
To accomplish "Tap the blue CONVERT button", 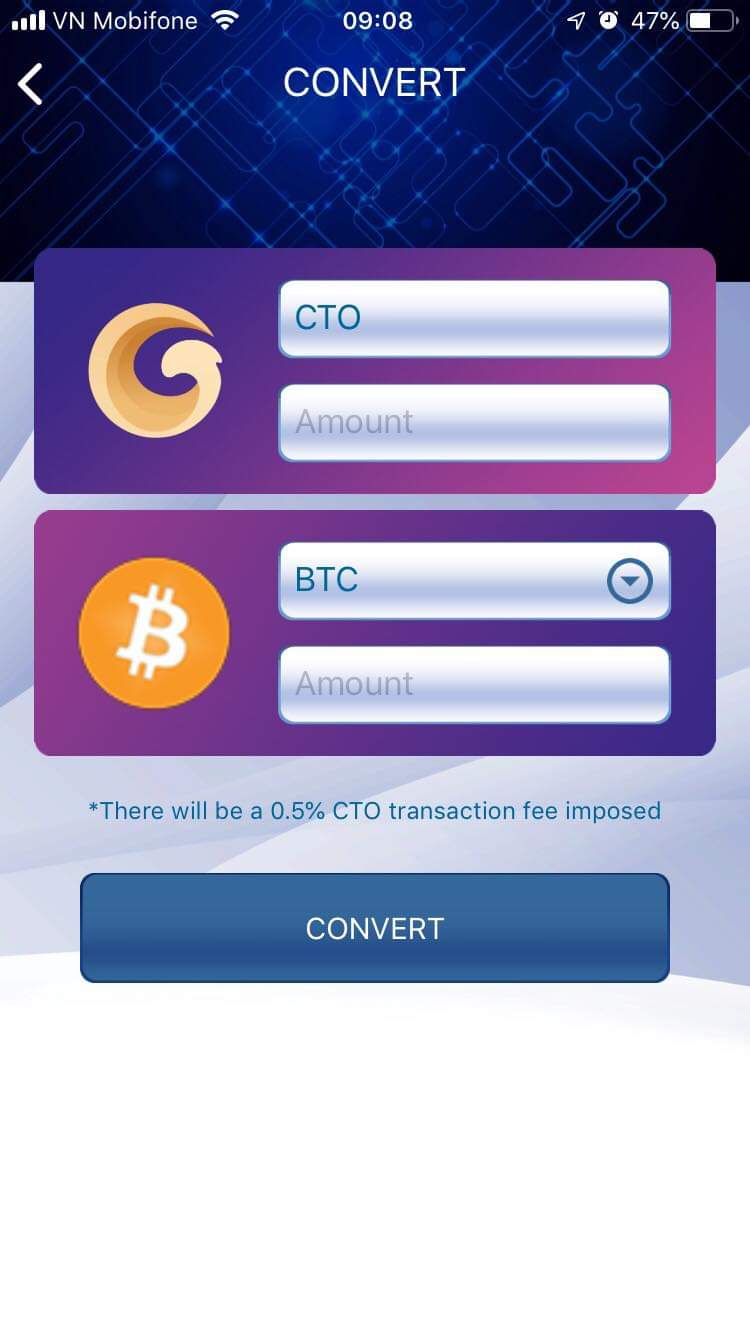I will pos(374,928).
